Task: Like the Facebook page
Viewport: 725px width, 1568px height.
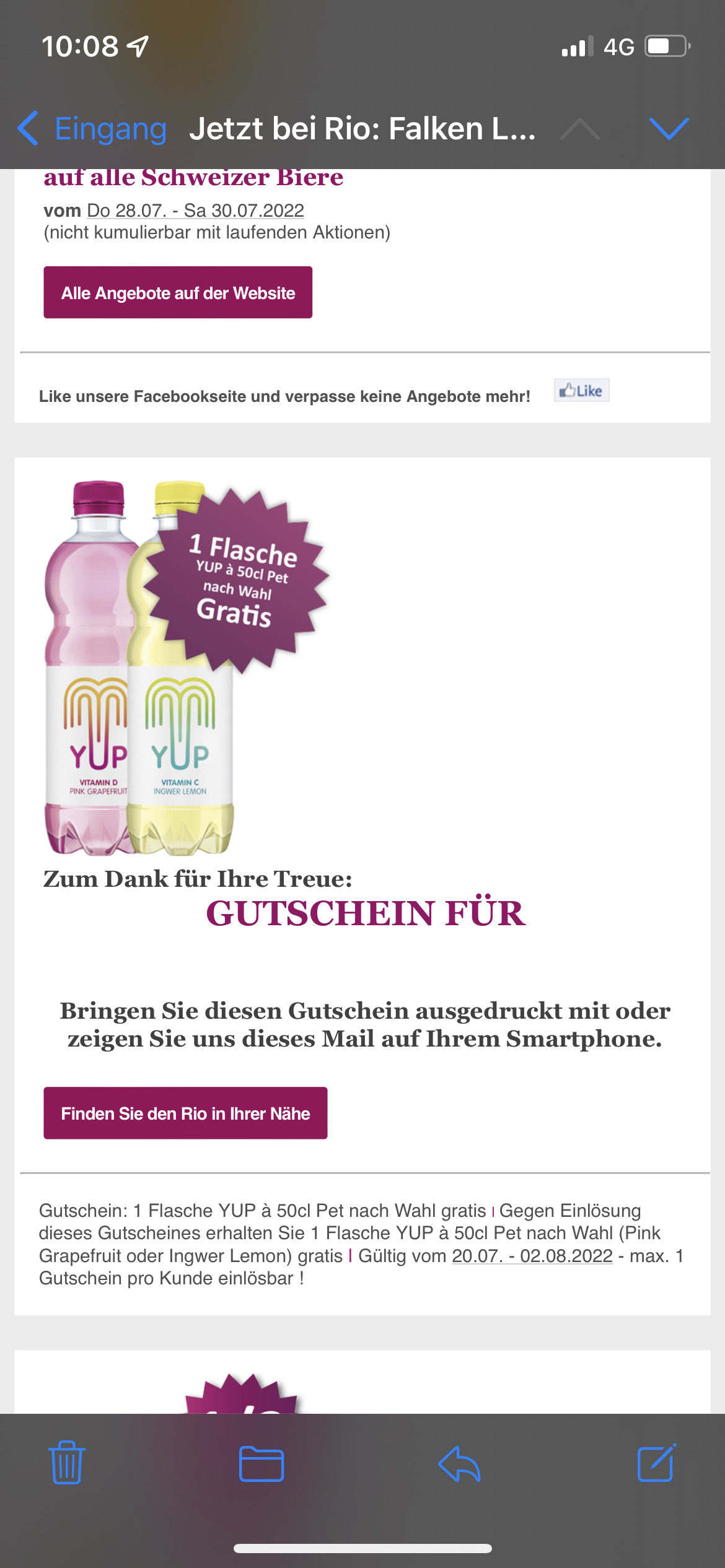Action: coord(581,391)
